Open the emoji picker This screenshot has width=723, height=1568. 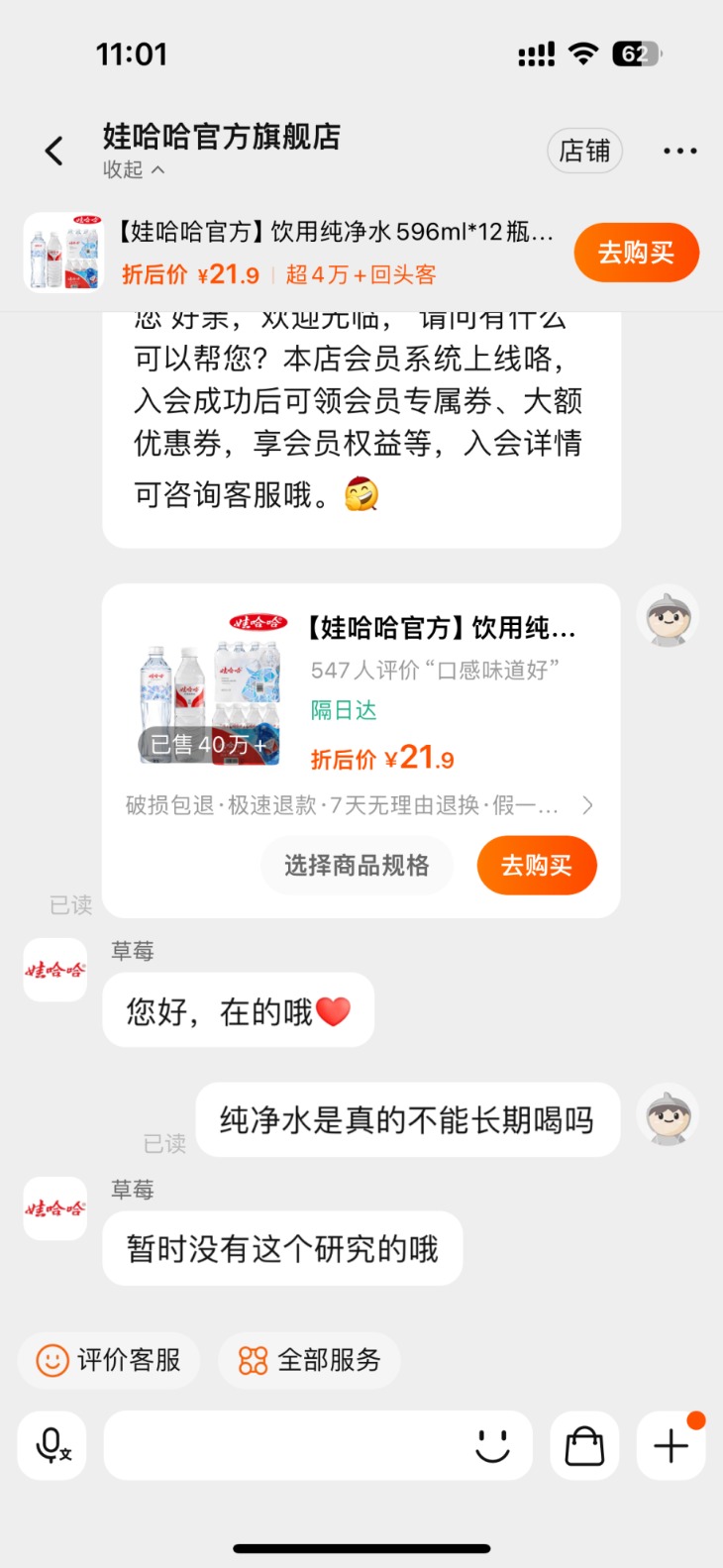click(x=492, y=1446)
